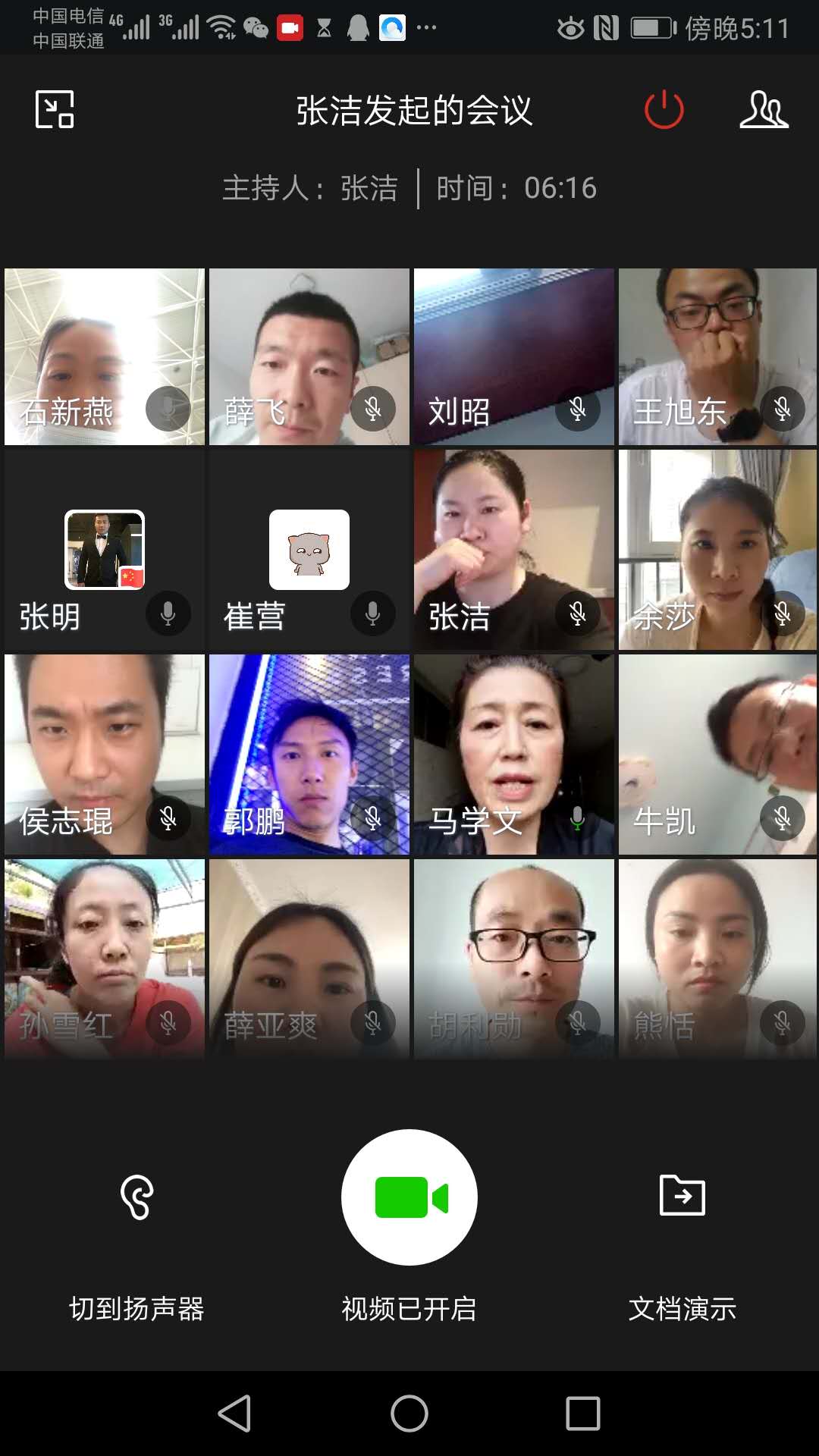Image resolution: width=819 pixels, height=1456 pixels.
Task: Select 张明's participant tile
Action: tap(105, 550)
